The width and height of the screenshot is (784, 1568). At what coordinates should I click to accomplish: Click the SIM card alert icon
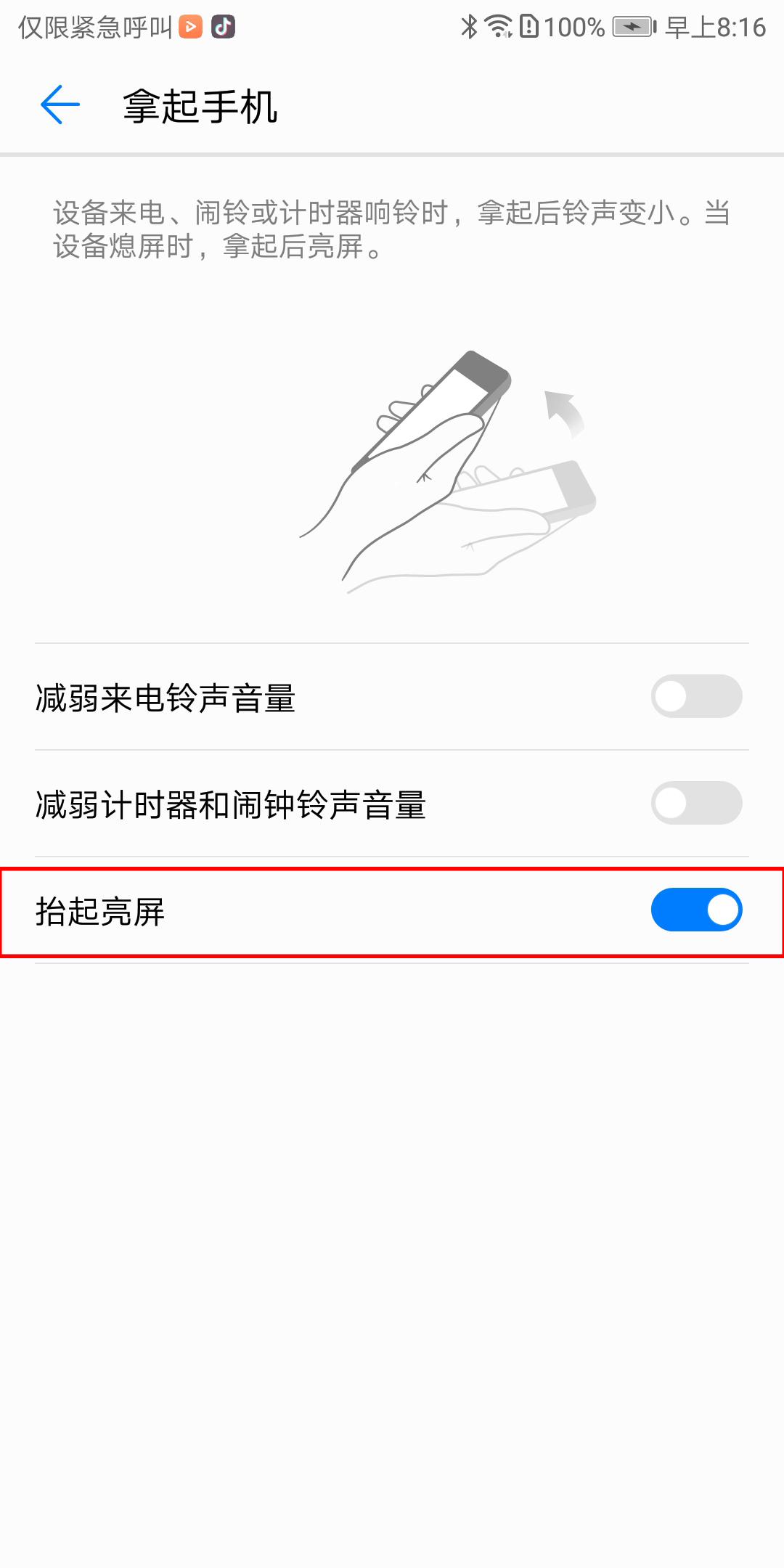click(x=529, y=26)
